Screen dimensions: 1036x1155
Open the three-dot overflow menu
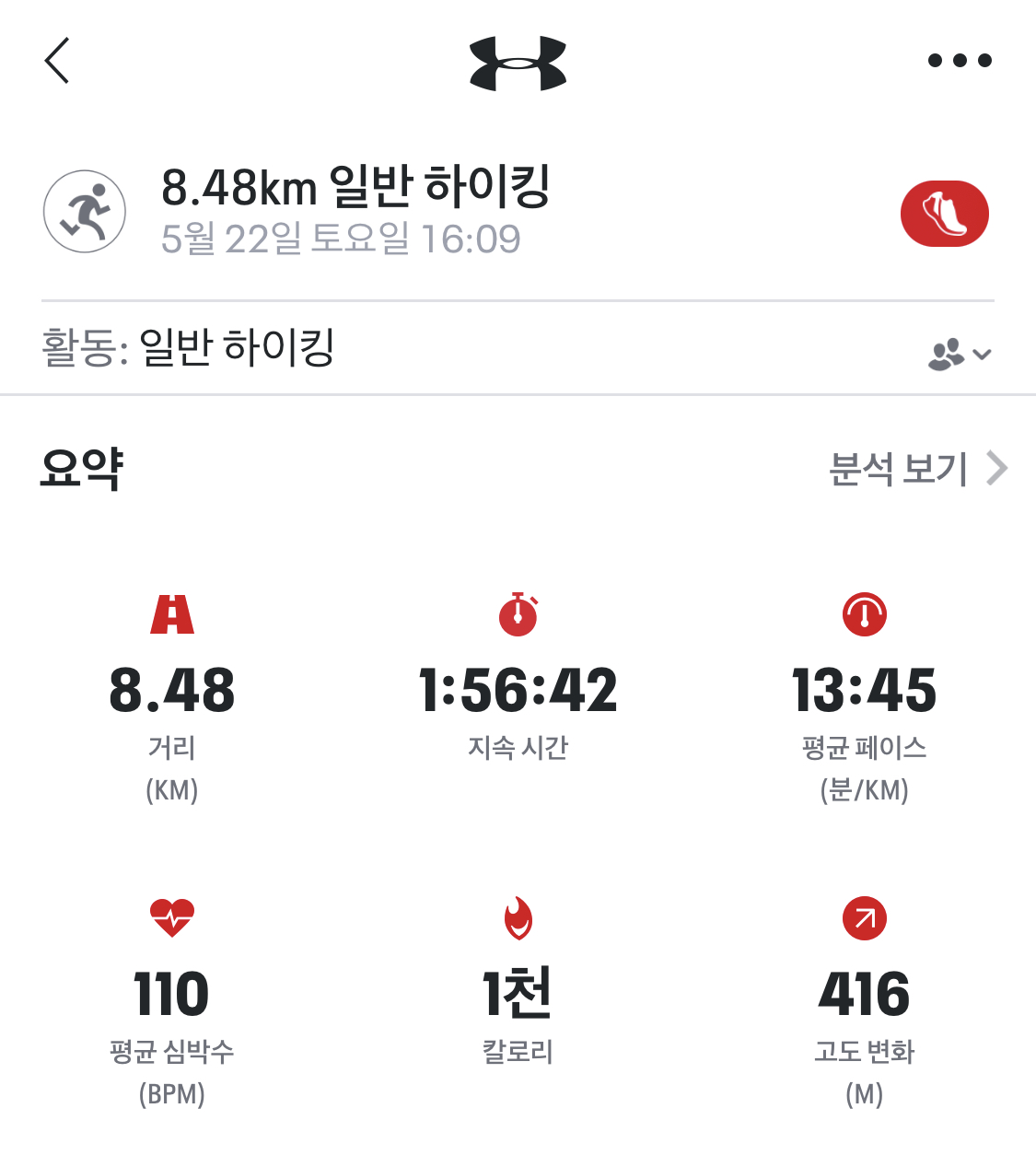pyautogui.click(x=960, y=61)
